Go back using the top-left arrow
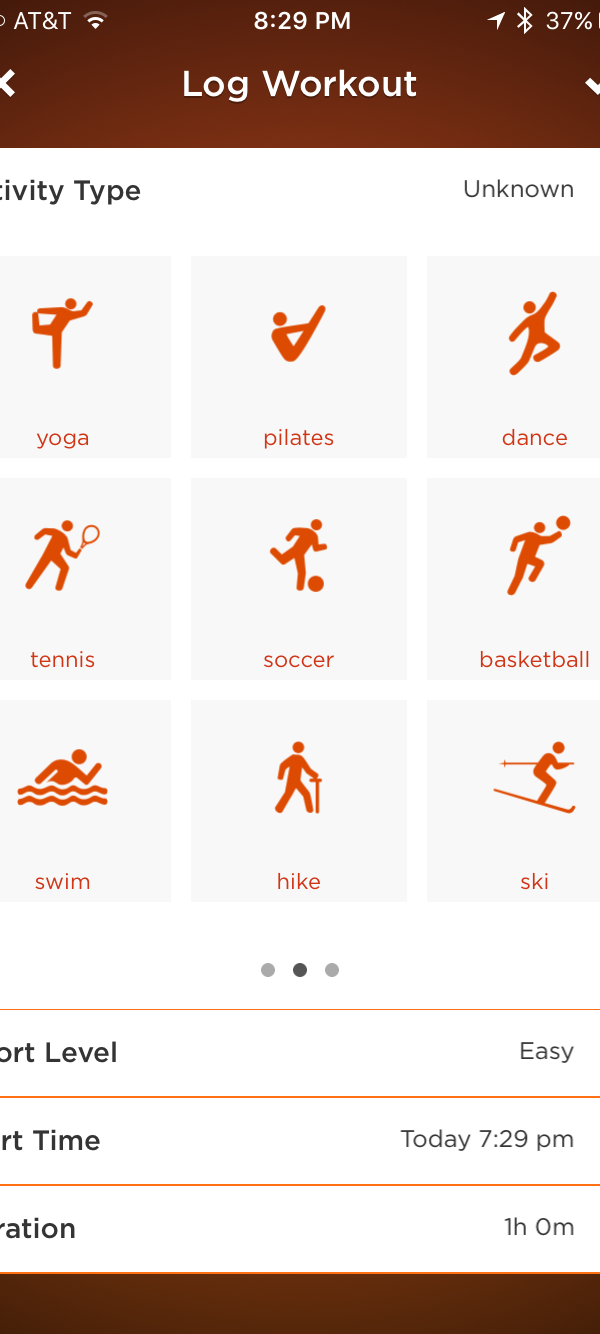Viewport: 600px width, 1334px height. pyautogui.click(x=8, y=84)
